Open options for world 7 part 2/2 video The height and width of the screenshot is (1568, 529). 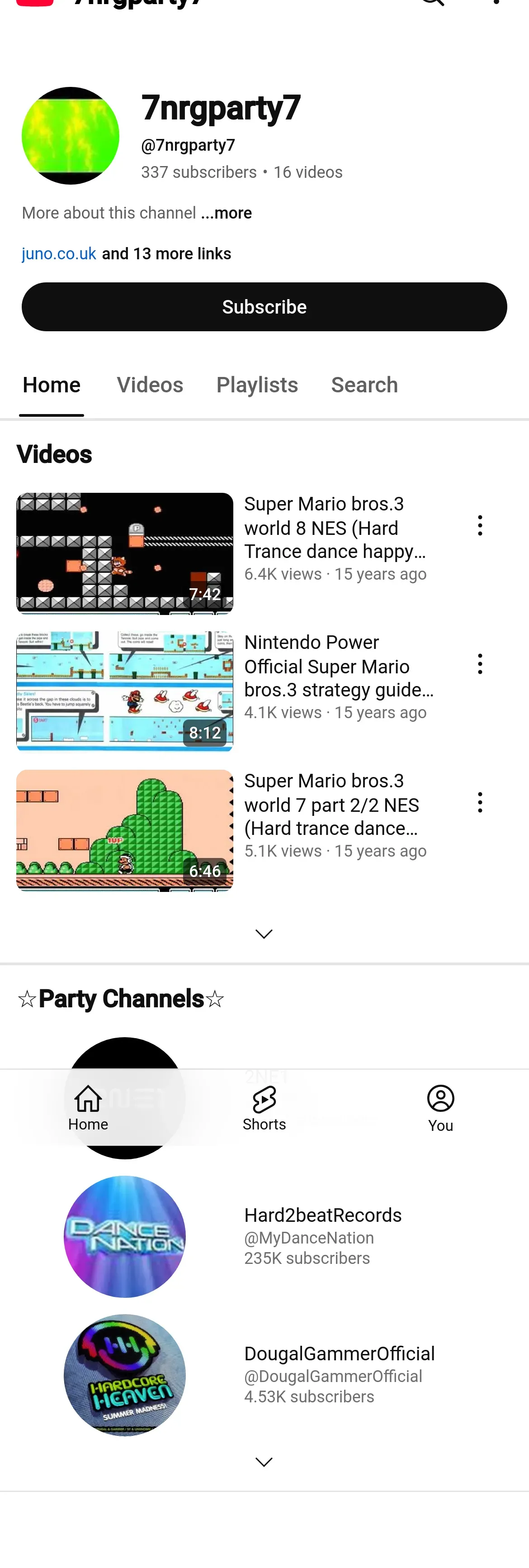(480, 802)
